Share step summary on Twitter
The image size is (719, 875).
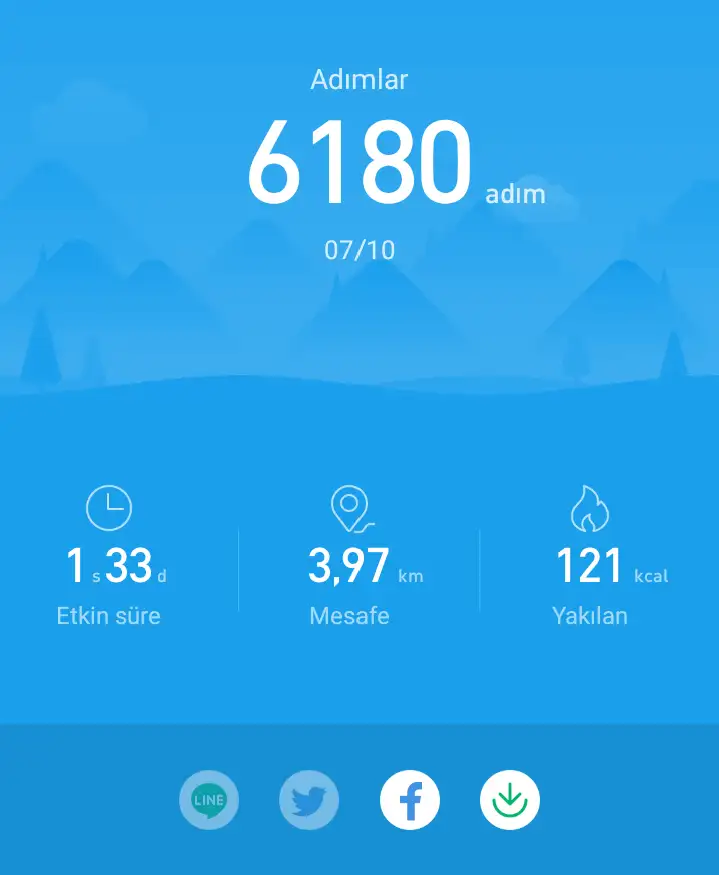click(309, 800)
